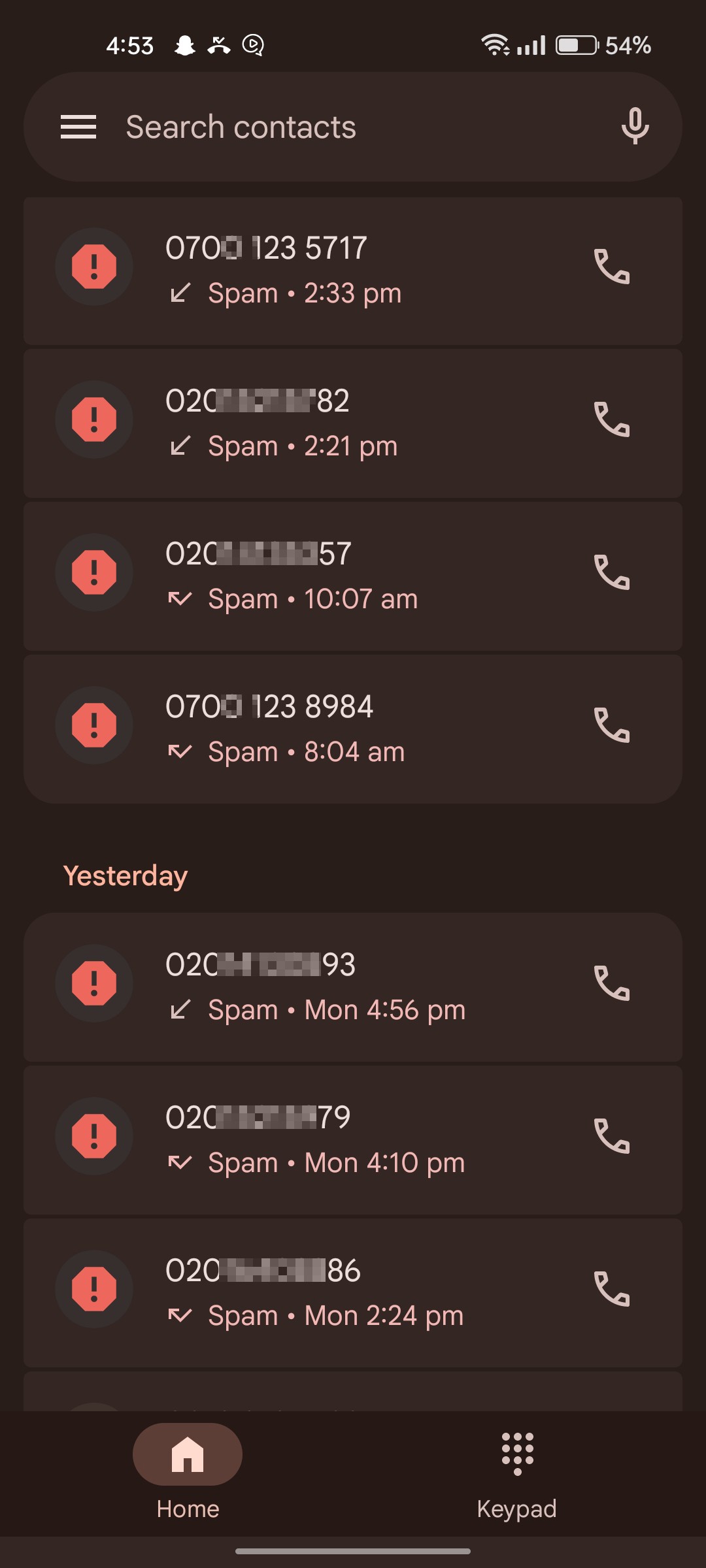
Task: Open the hamburger drawer menu
Action: pos(78,127)
